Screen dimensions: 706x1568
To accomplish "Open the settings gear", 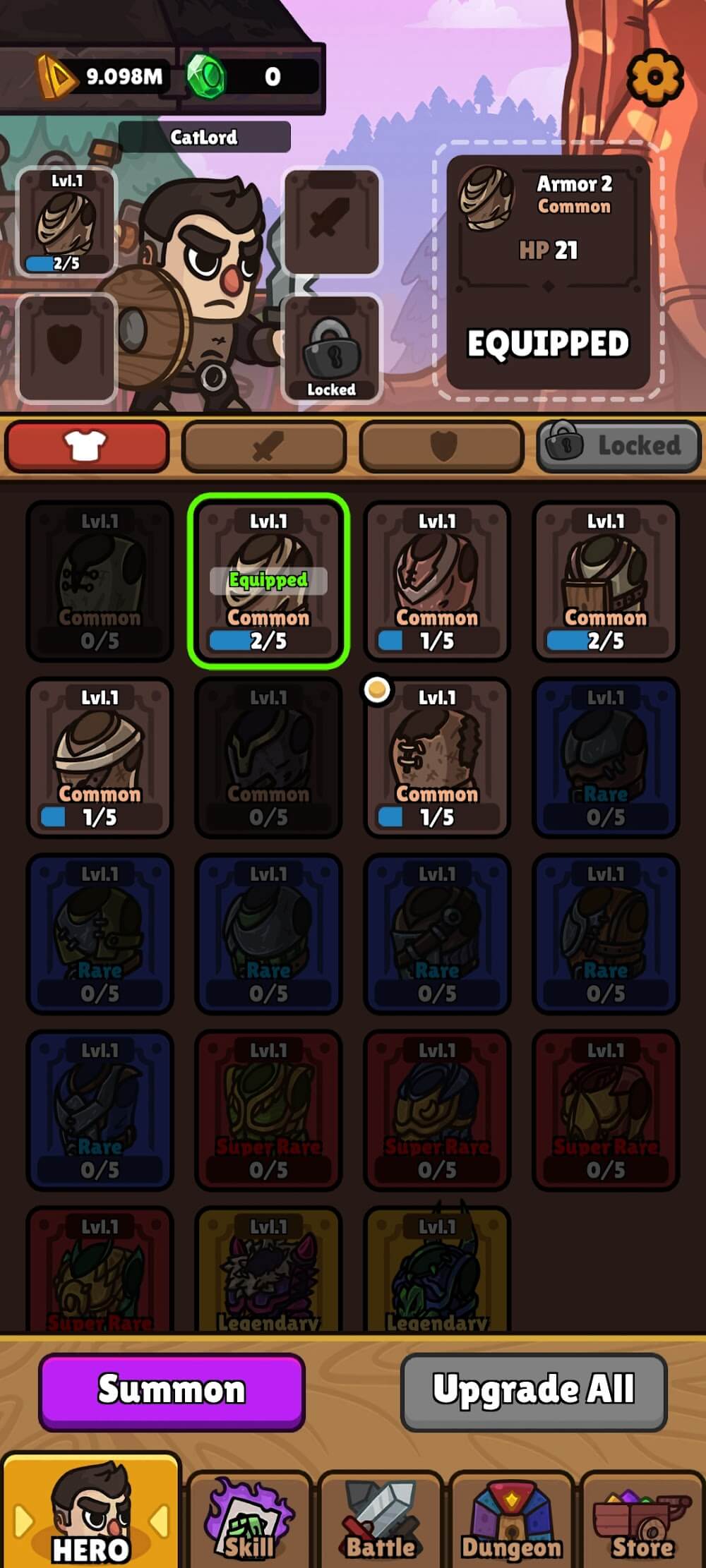I will click(x=654, y=77).
